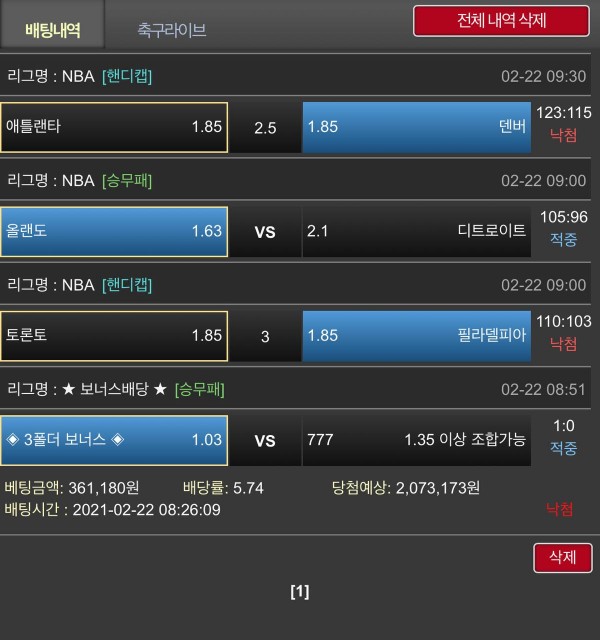Viewport: 600px width, 640px height.
Task: Go to page [1]
Action: (300, 592)
